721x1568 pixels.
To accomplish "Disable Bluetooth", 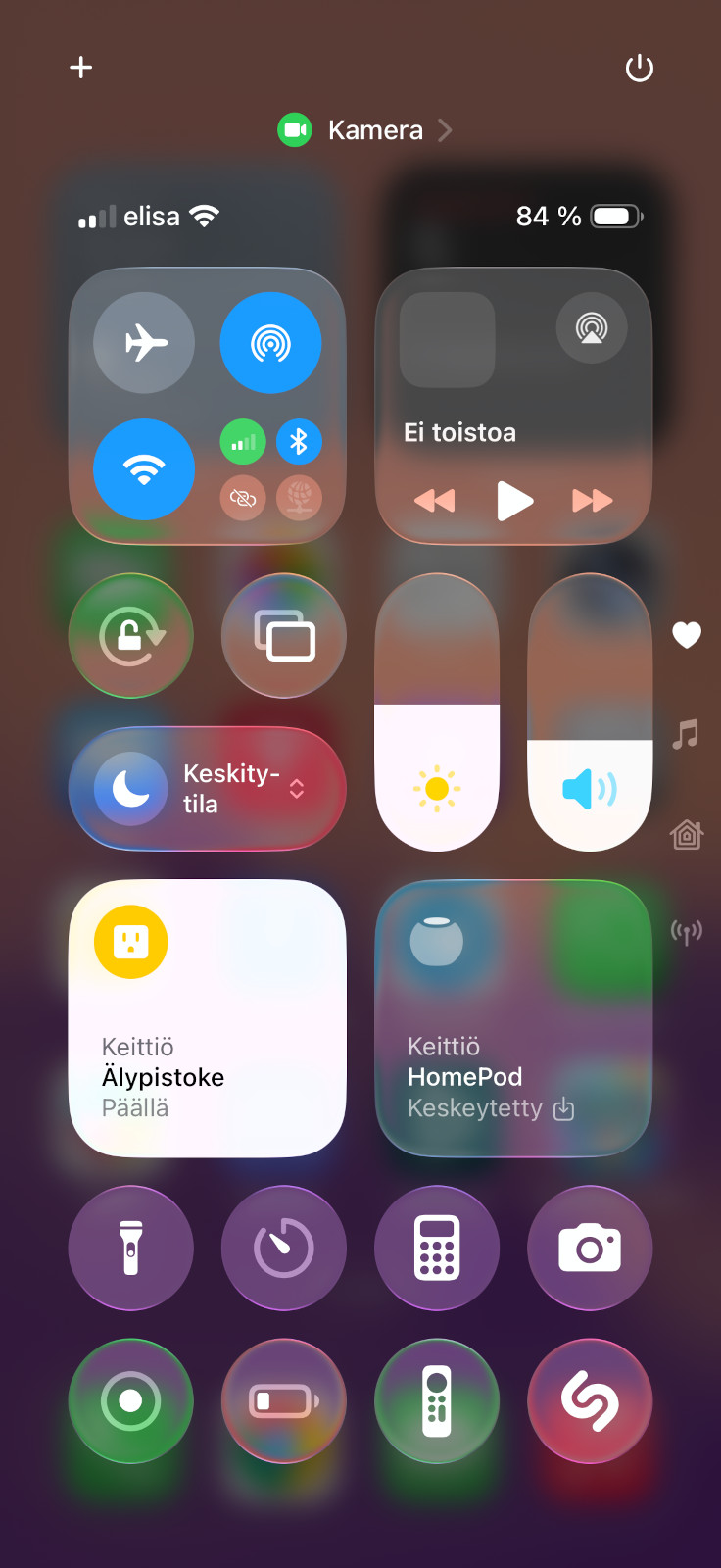I will tap(299, 442).
